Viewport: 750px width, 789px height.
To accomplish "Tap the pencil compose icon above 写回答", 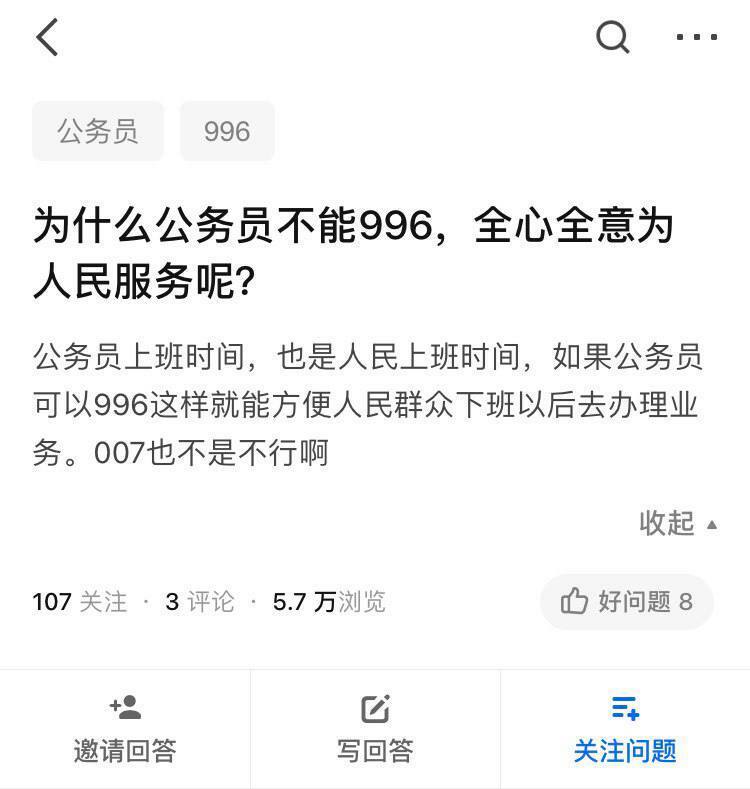I will click(374, 710).
